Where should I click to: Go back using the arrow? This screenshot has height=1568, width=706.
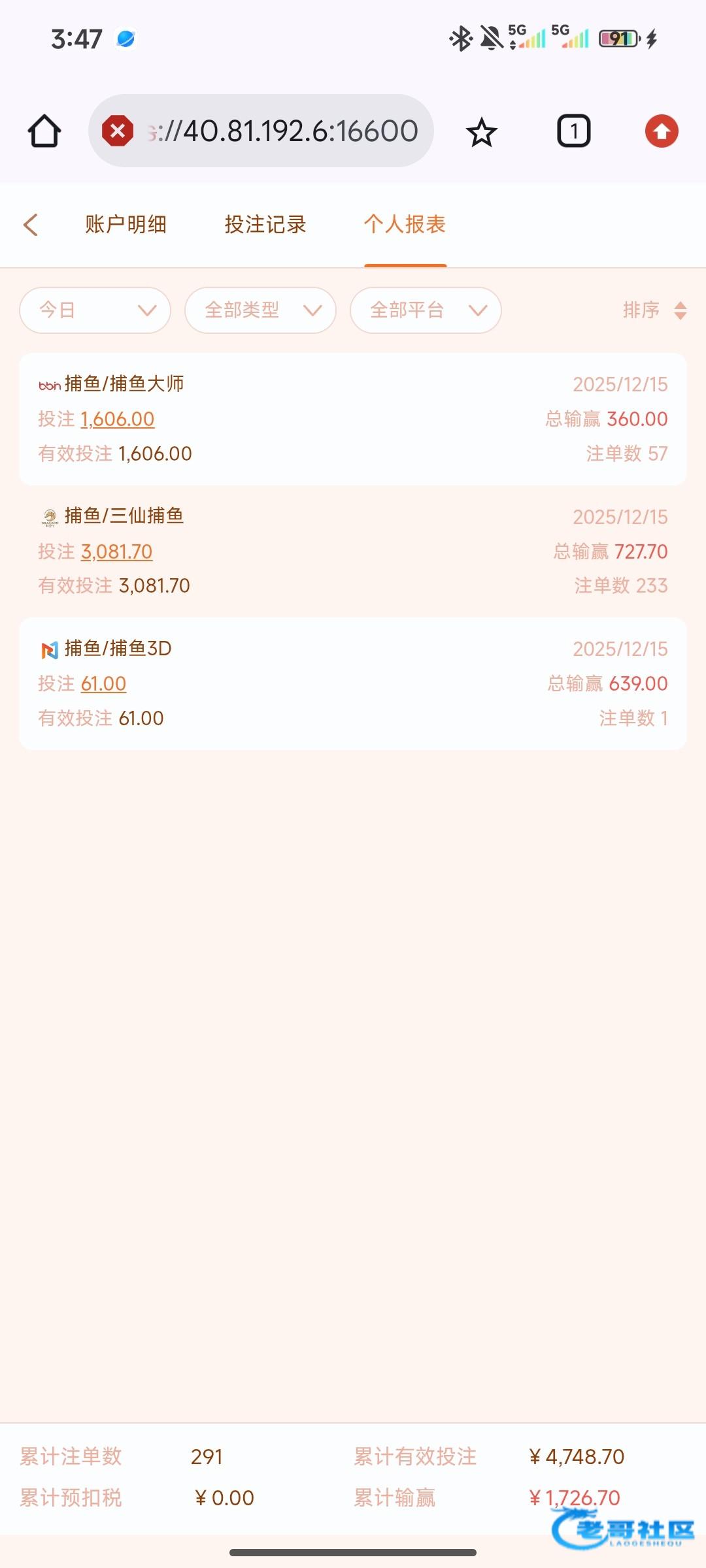[31, 225]
